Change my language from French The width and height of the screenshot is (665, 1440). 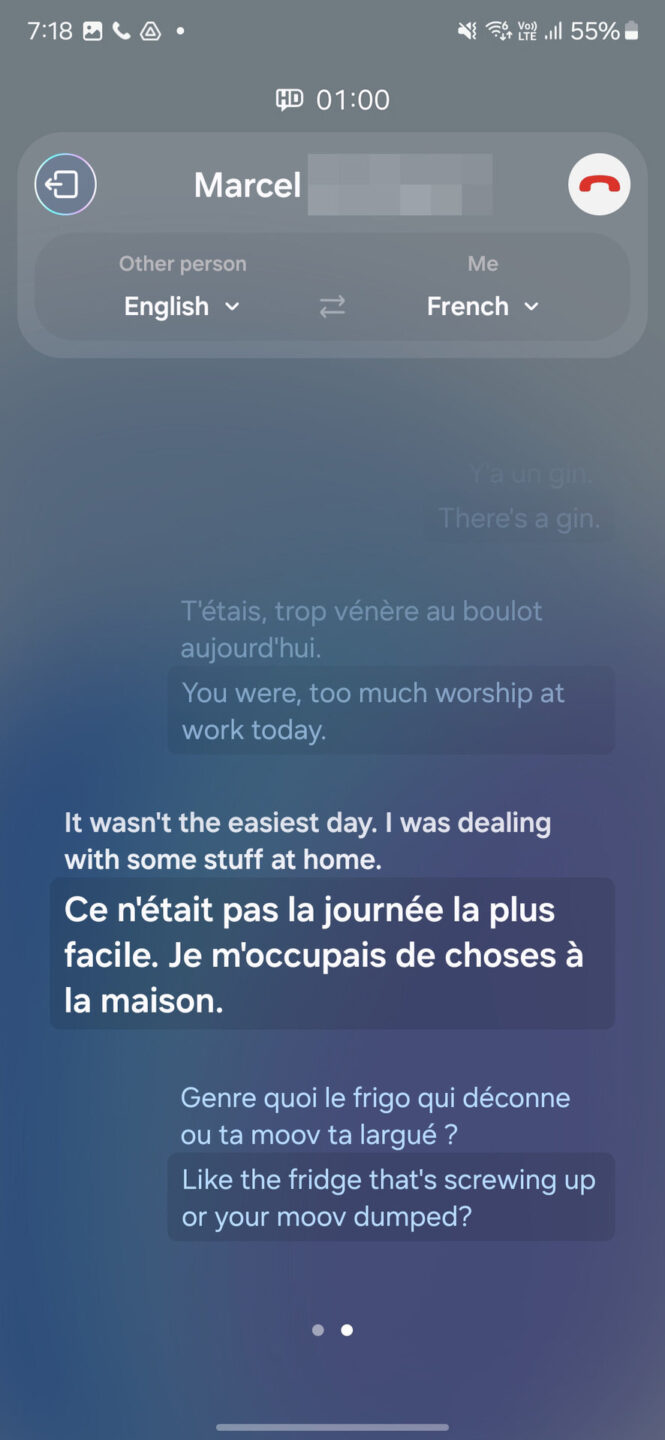(x=482, y=307)
